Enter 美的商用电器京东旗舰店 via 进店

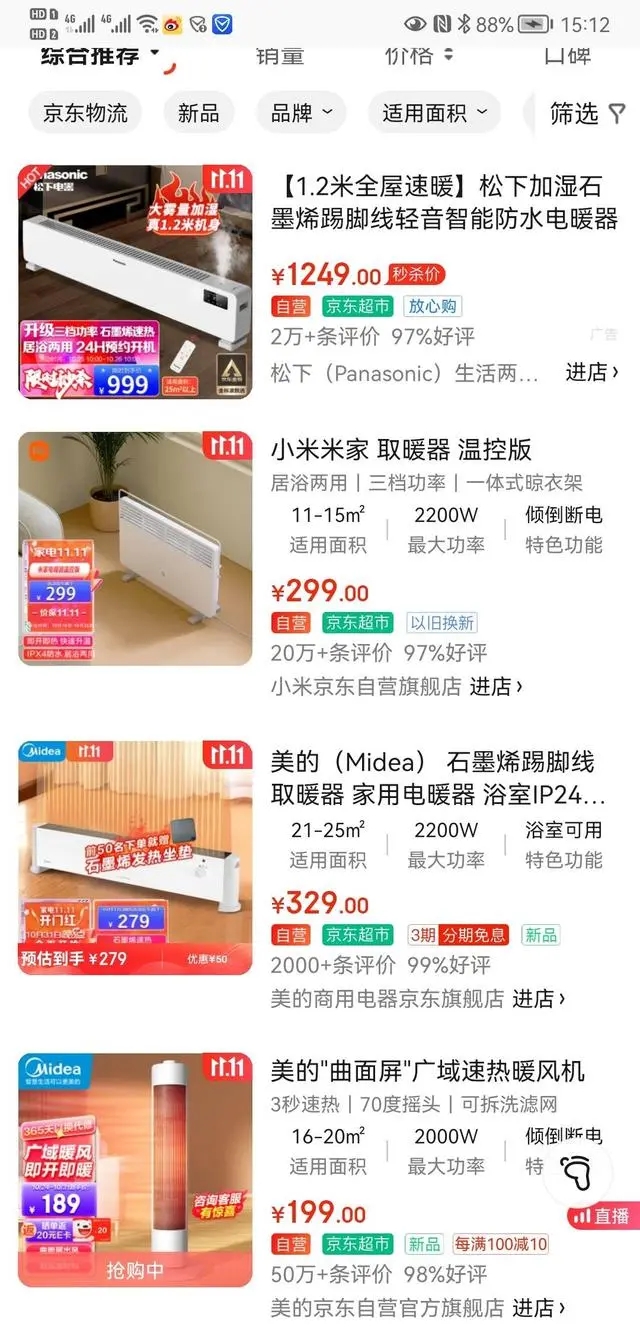pos(539,998)
